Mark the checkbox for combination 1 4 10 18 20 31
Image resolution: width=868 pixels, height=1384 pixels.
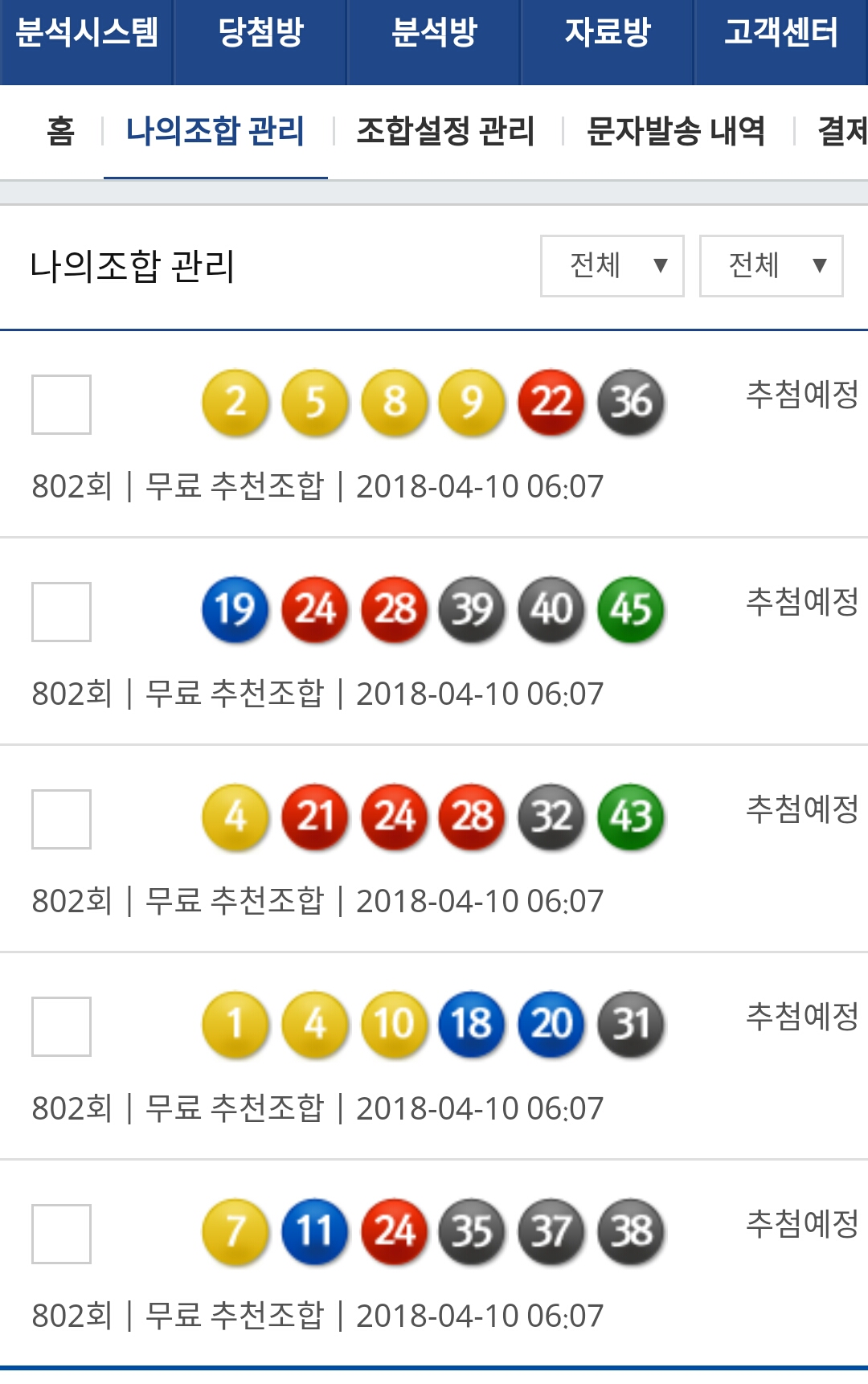tap(61, 1026)
